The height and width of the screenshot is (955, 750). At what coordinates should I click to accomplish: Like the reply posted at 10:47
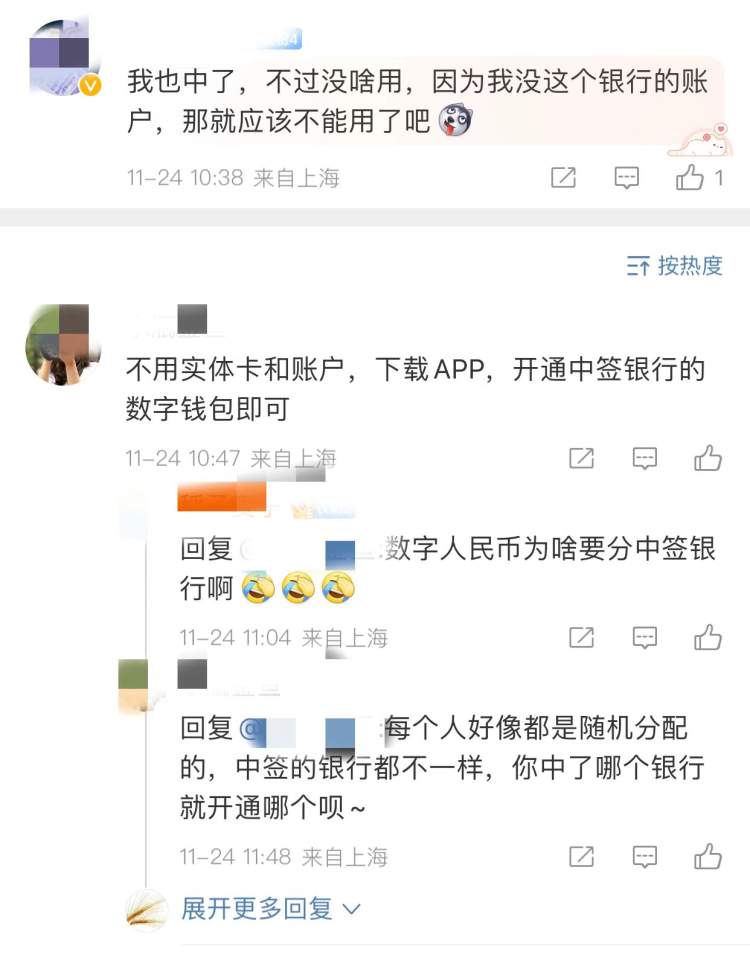pos(708,458)
